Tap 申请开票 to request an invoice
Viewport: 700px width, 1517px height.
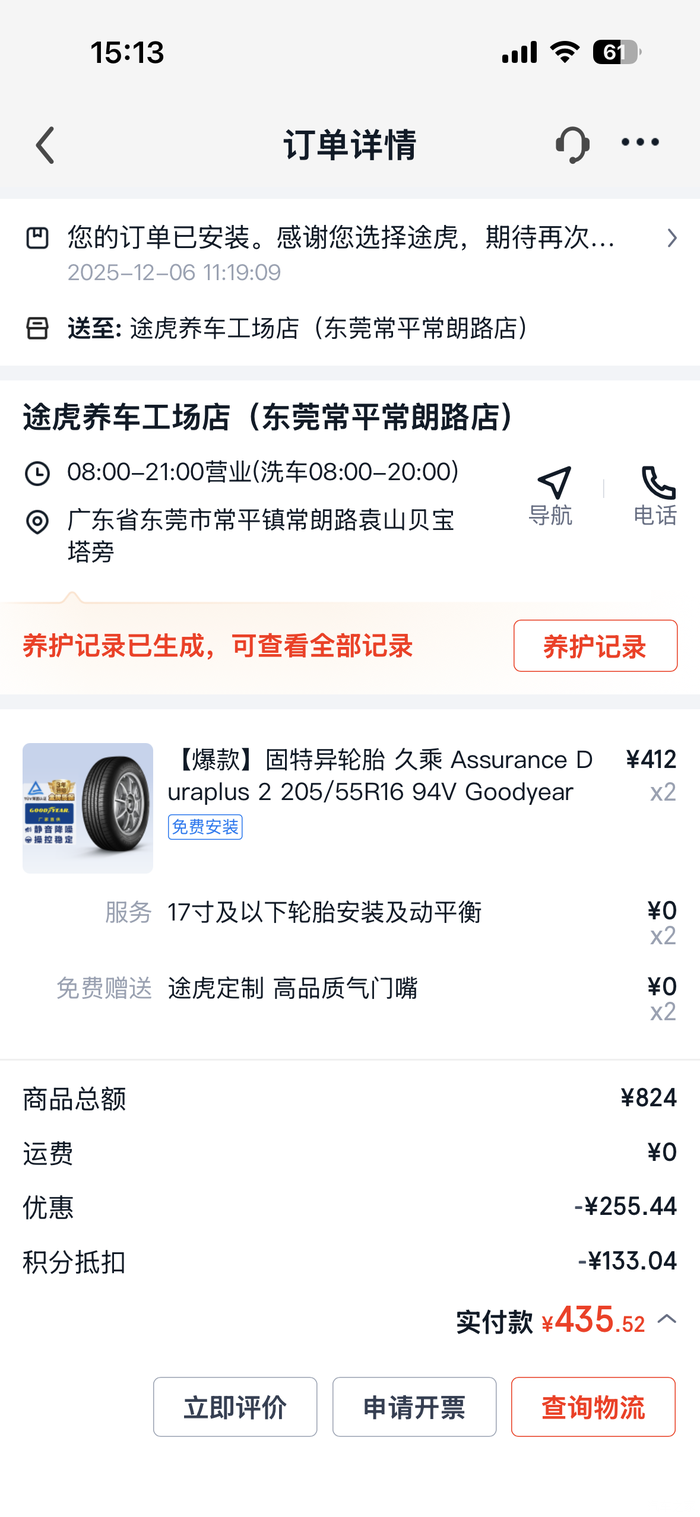pos(414,1407)
